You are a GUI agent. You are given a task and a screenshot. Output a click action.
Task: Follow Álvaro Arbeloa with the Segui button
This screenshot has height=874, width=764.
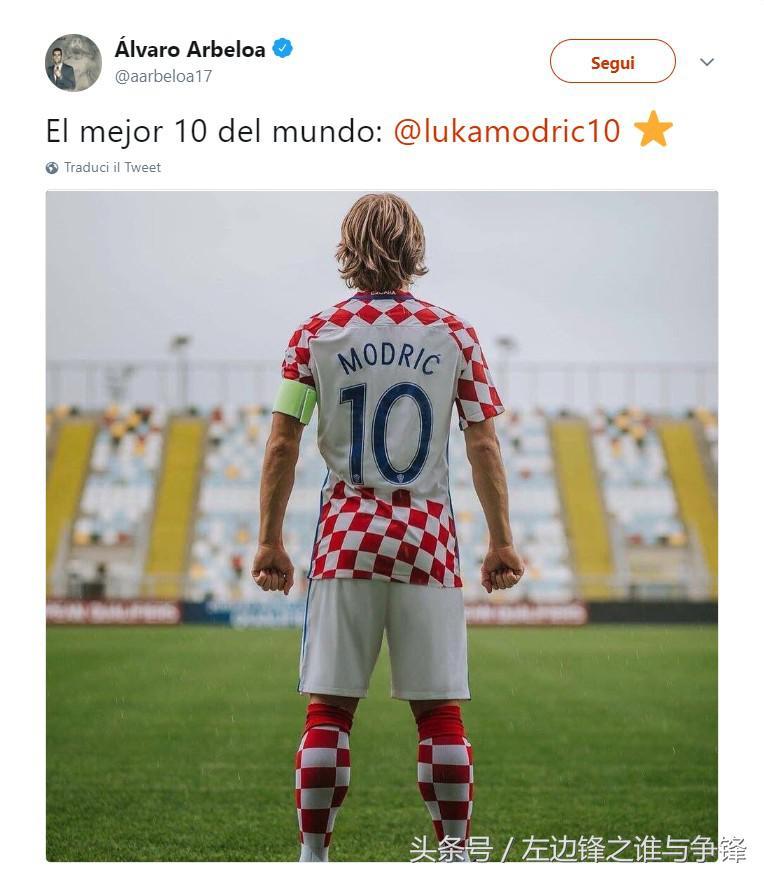(x=612, y=62)
